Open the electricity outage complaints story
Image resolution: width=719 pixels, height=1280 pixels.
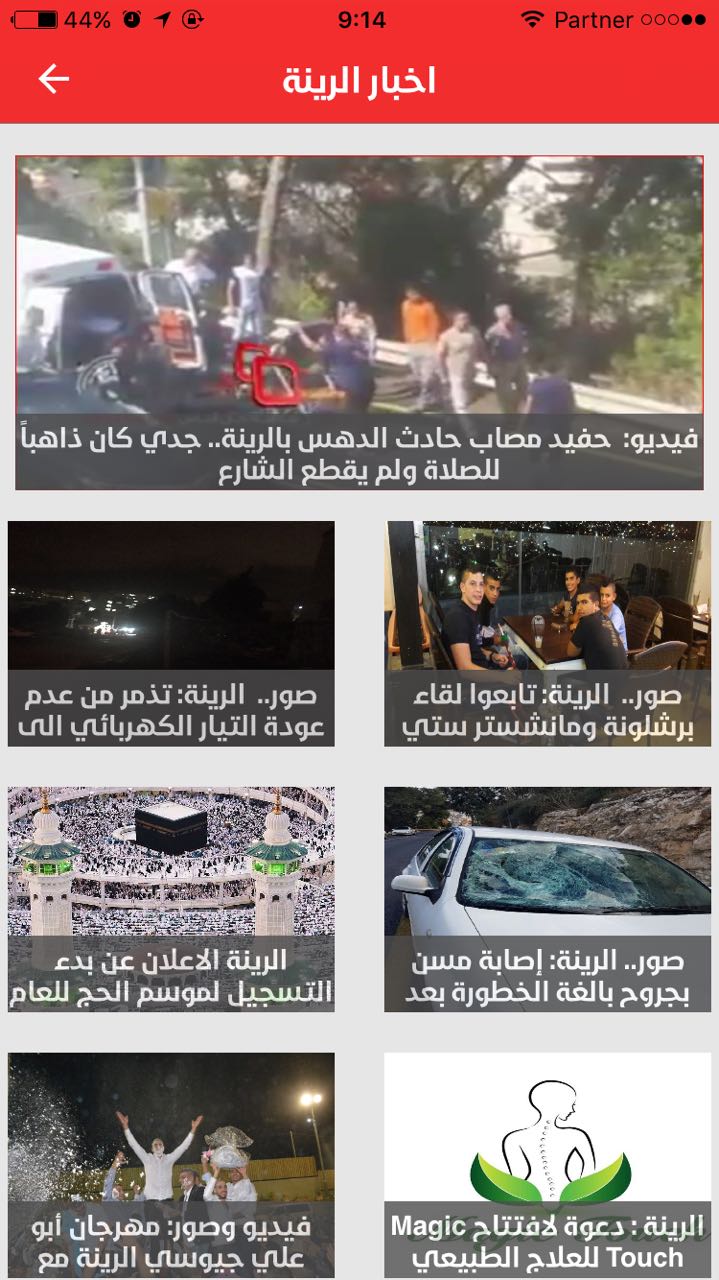[x=171, y=633]
